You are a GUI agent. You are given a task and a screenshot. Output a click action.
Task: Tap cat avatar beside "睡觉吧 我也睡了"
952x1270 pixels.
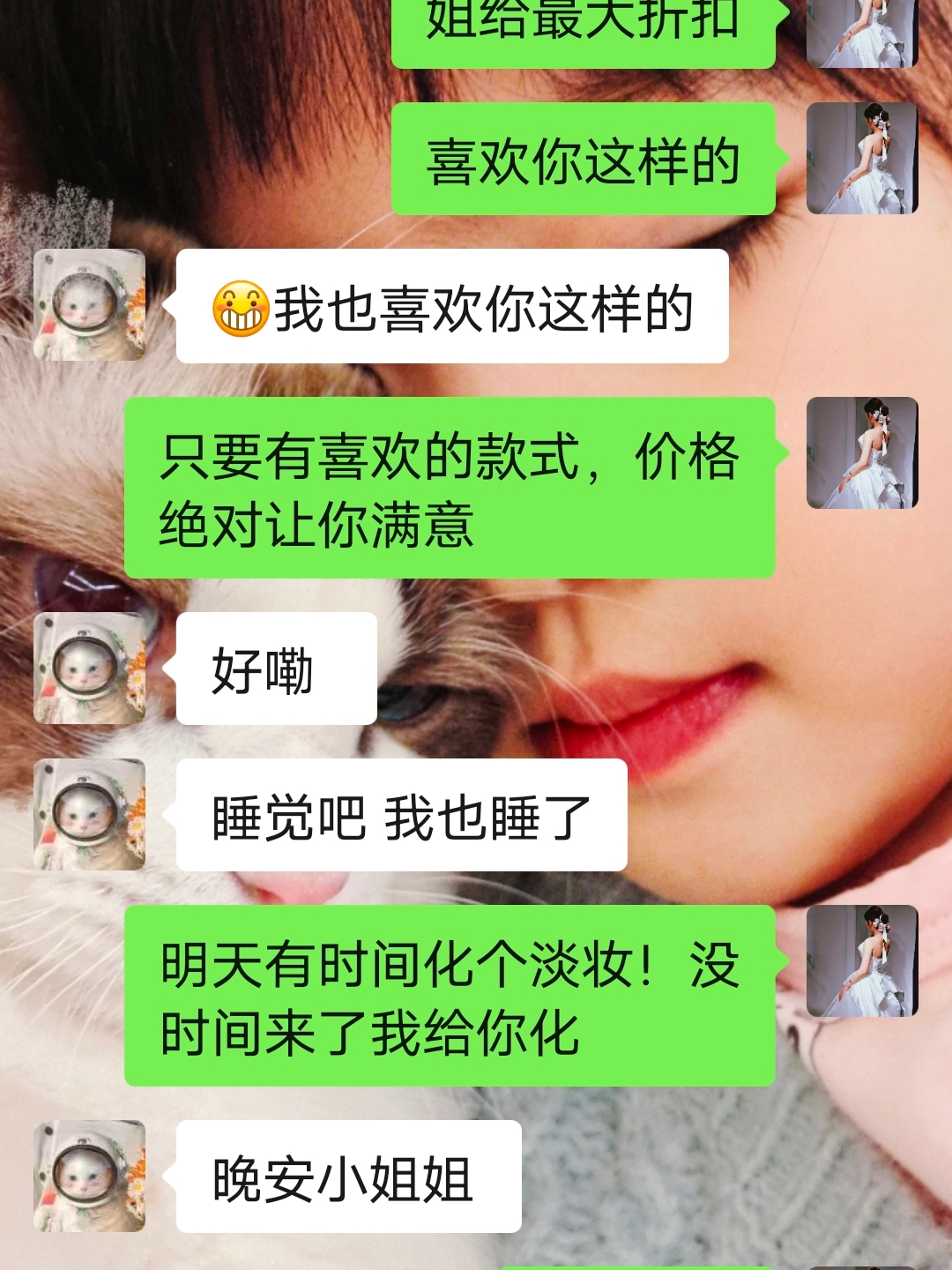pos(89,815)
